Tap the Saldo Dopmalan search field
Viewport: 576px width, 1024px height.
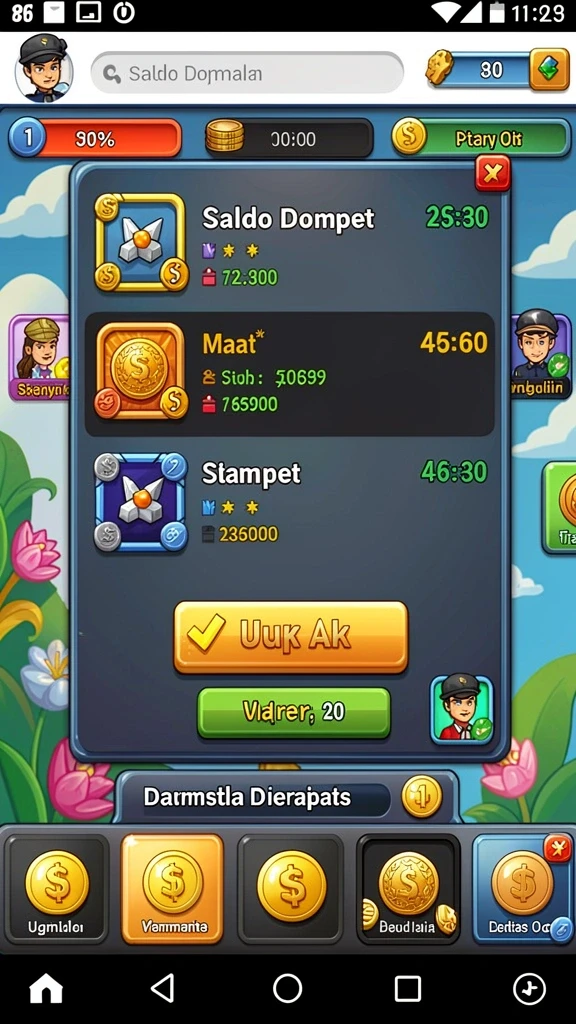247,73
